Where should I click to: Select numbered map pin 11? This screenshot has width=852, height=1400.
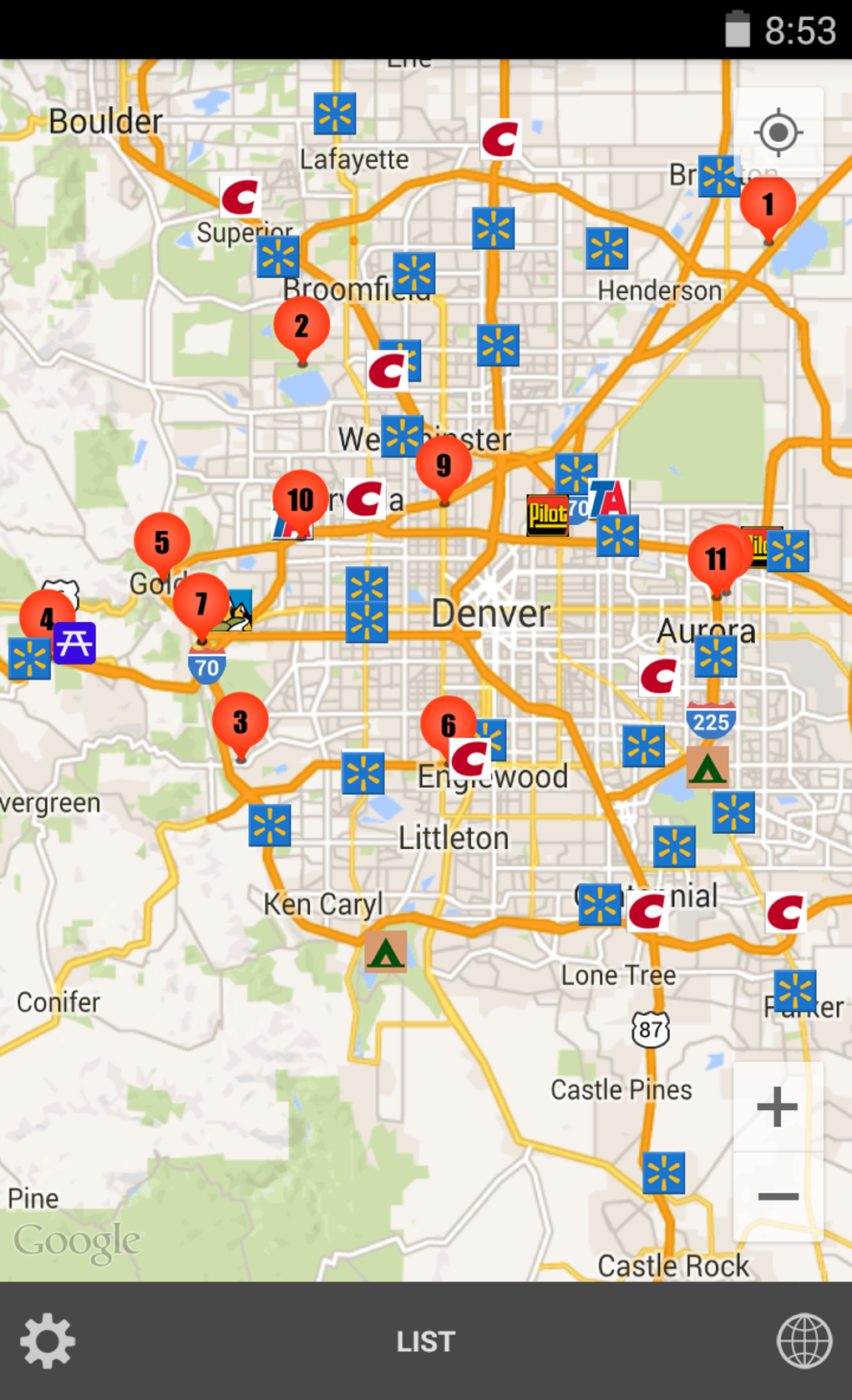point(716,564)
